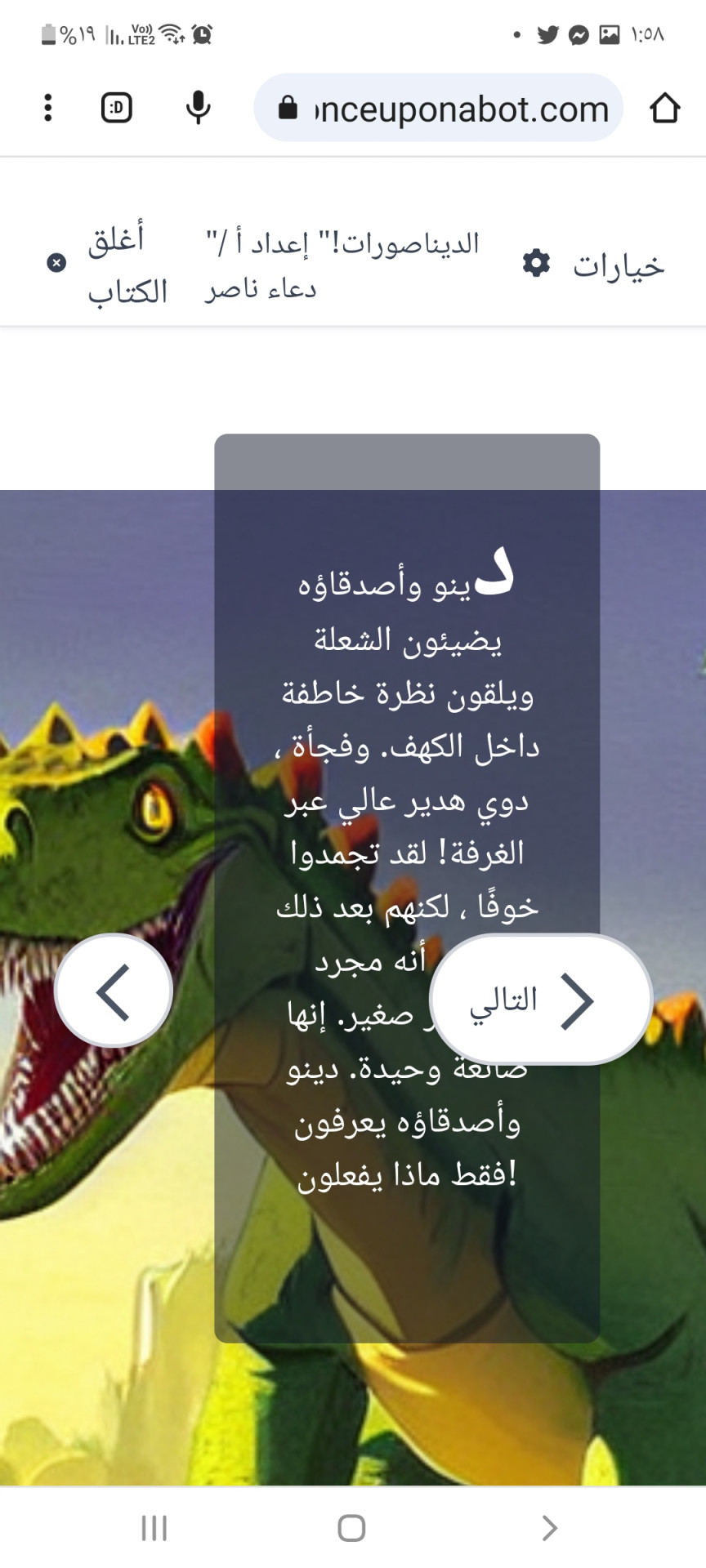Go to next page with التالي
The width and height of the screenshot is (706, 1568).
tap(540, 1000)
